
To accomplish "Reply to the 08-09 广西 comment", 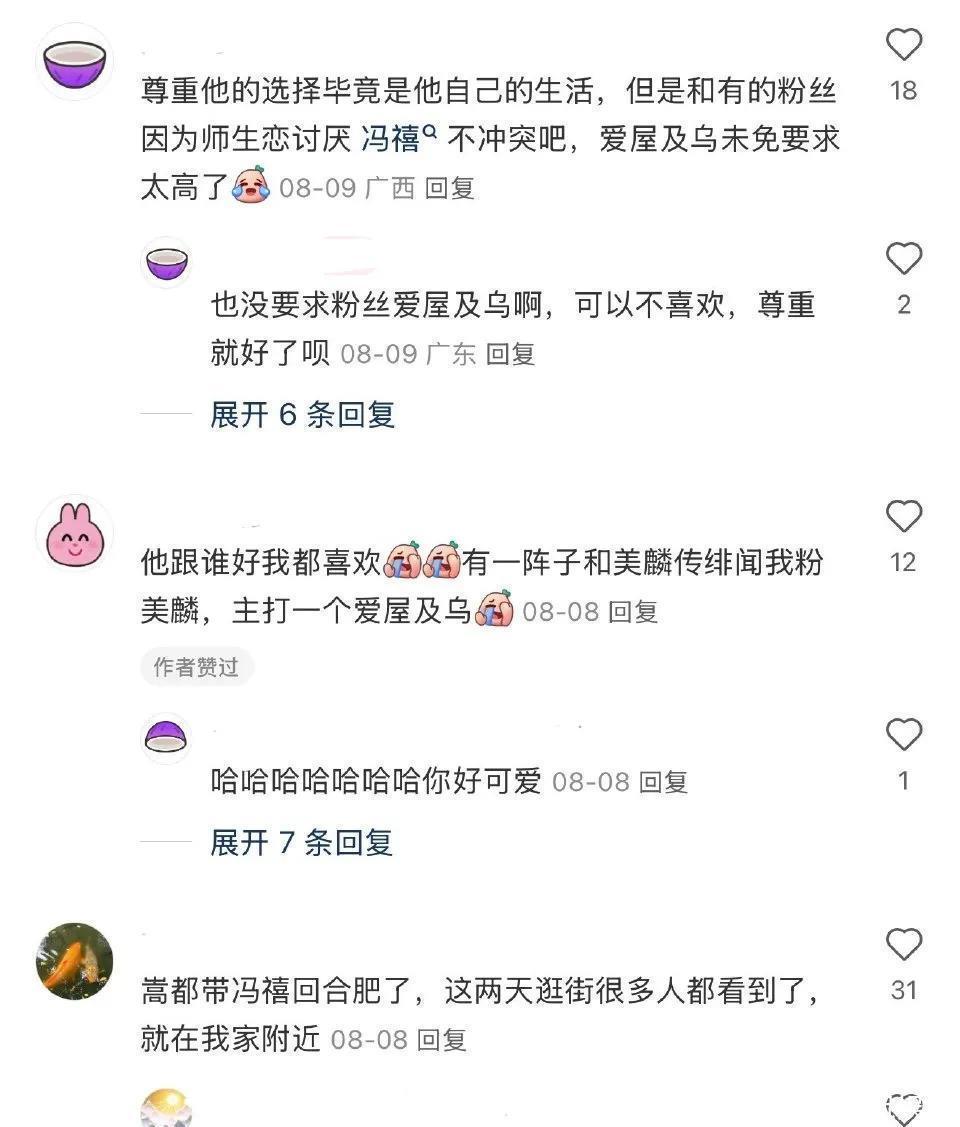I will click(449, 187).
